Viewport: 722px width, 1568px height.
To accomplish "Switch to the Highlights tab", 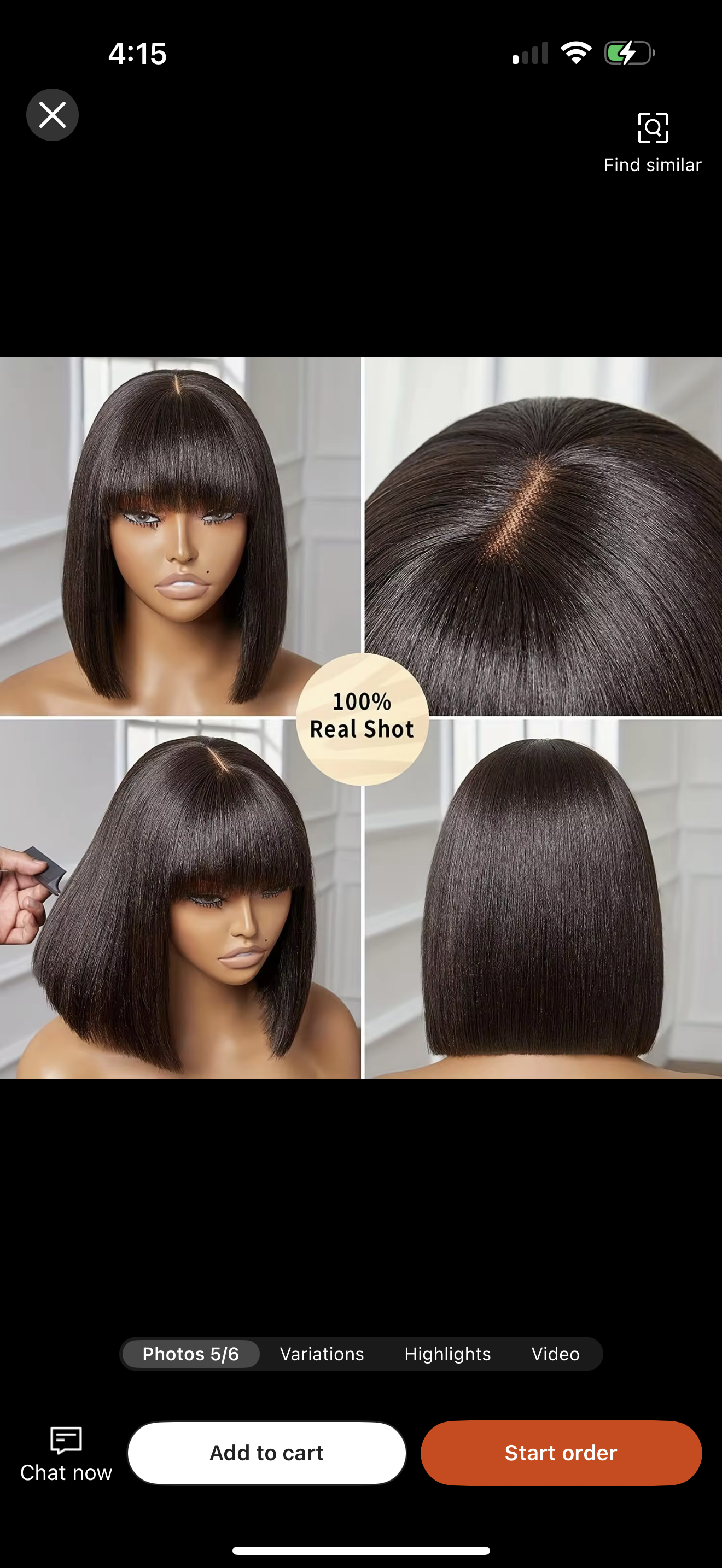I will point(447,1354).
